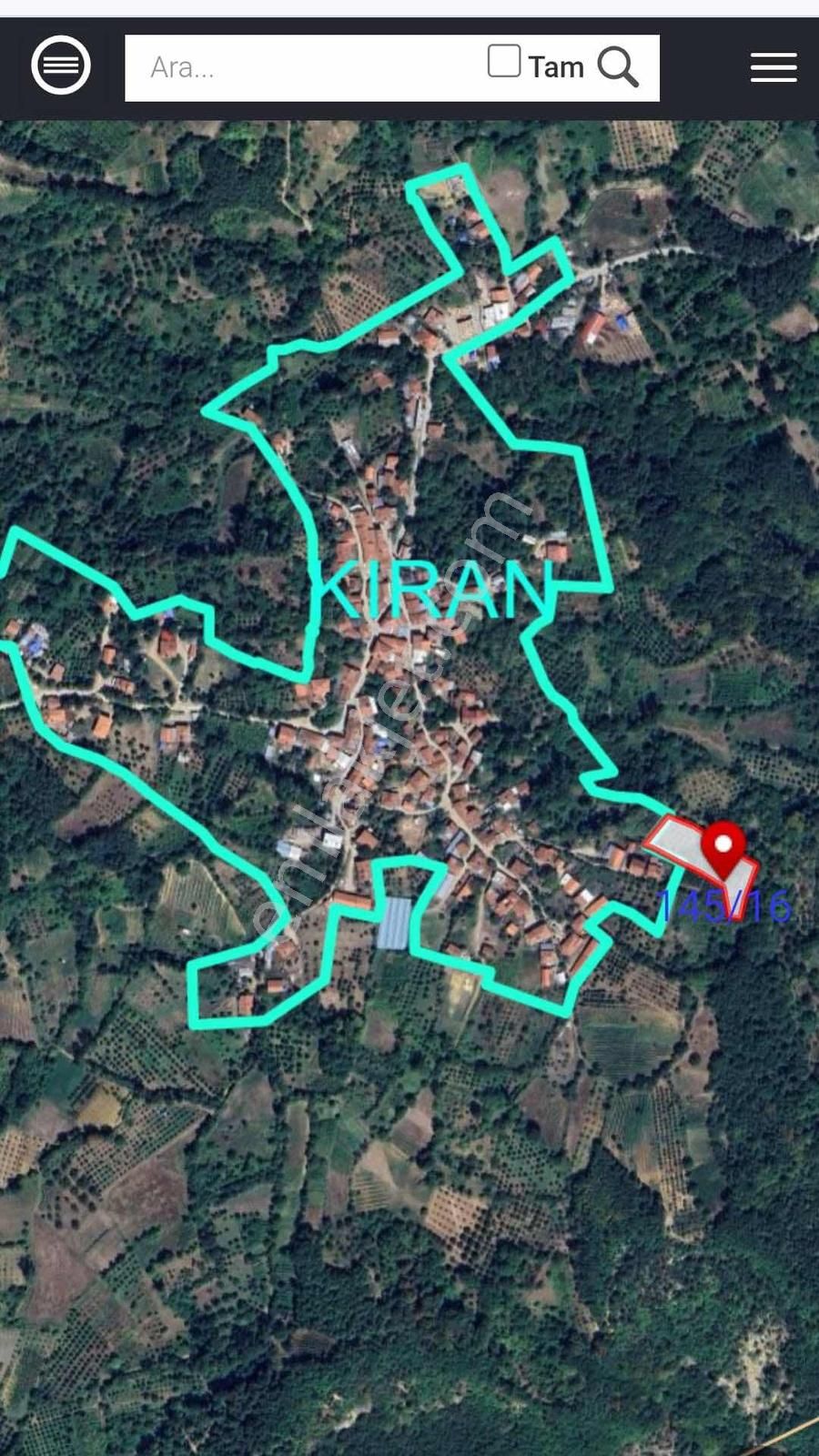Tap the magnifier search icon
This screenshot has height=1456, width=819.
point(618,66)
